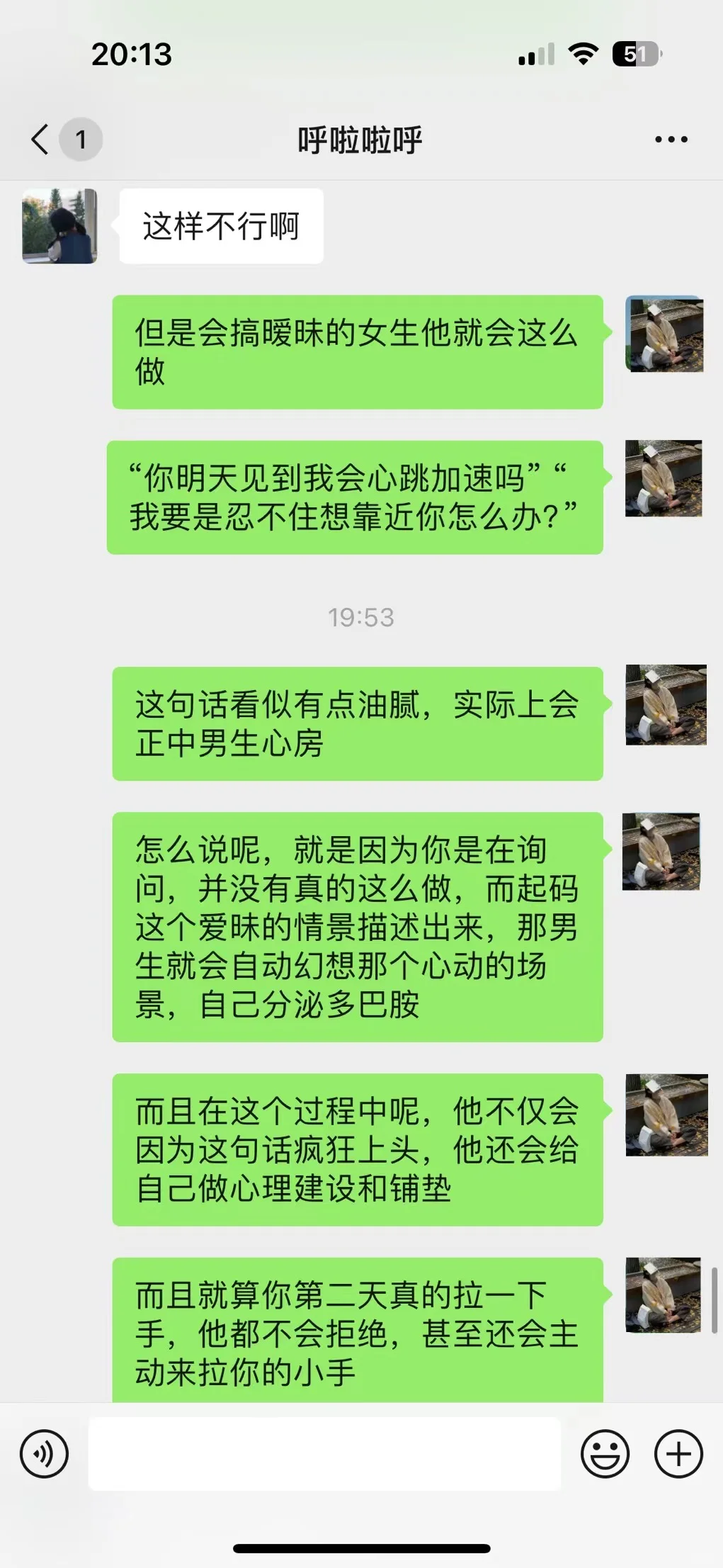Tap the message text field
Screen dimensions: 723x1568
coord(324,1454)
